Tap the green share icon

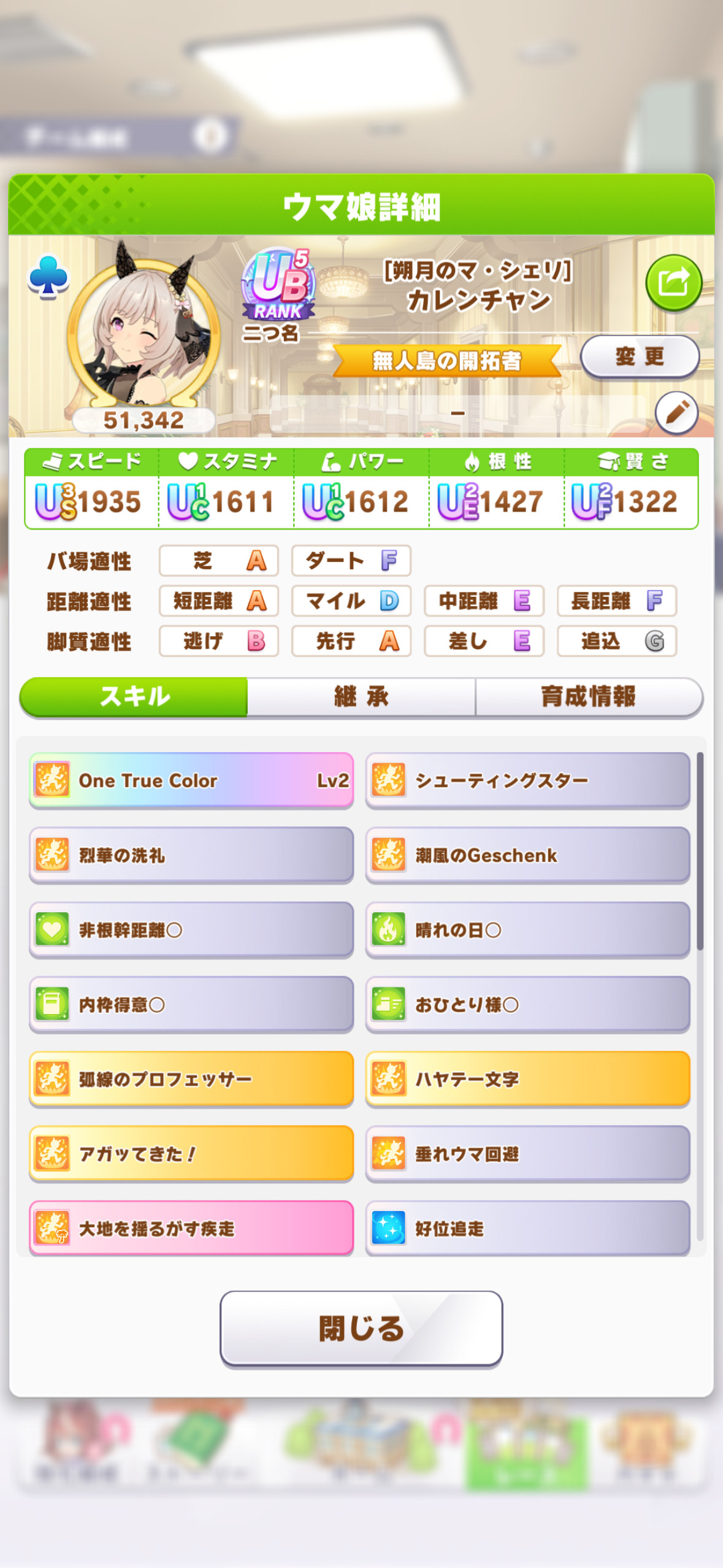click(x=673, y=283)
